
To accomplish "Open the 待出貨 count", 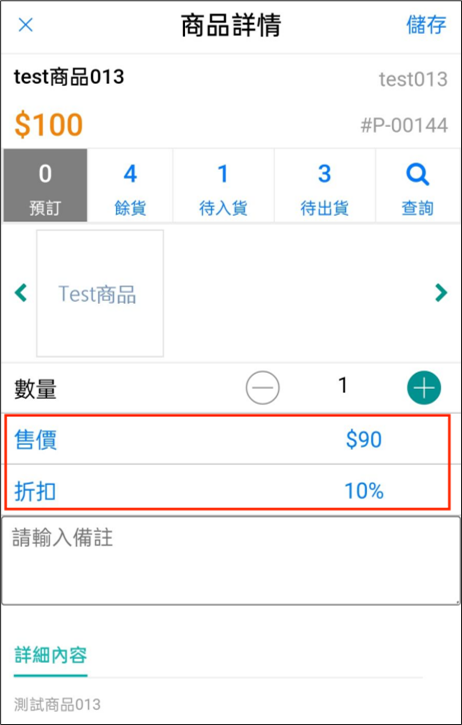I will [325, 185].
